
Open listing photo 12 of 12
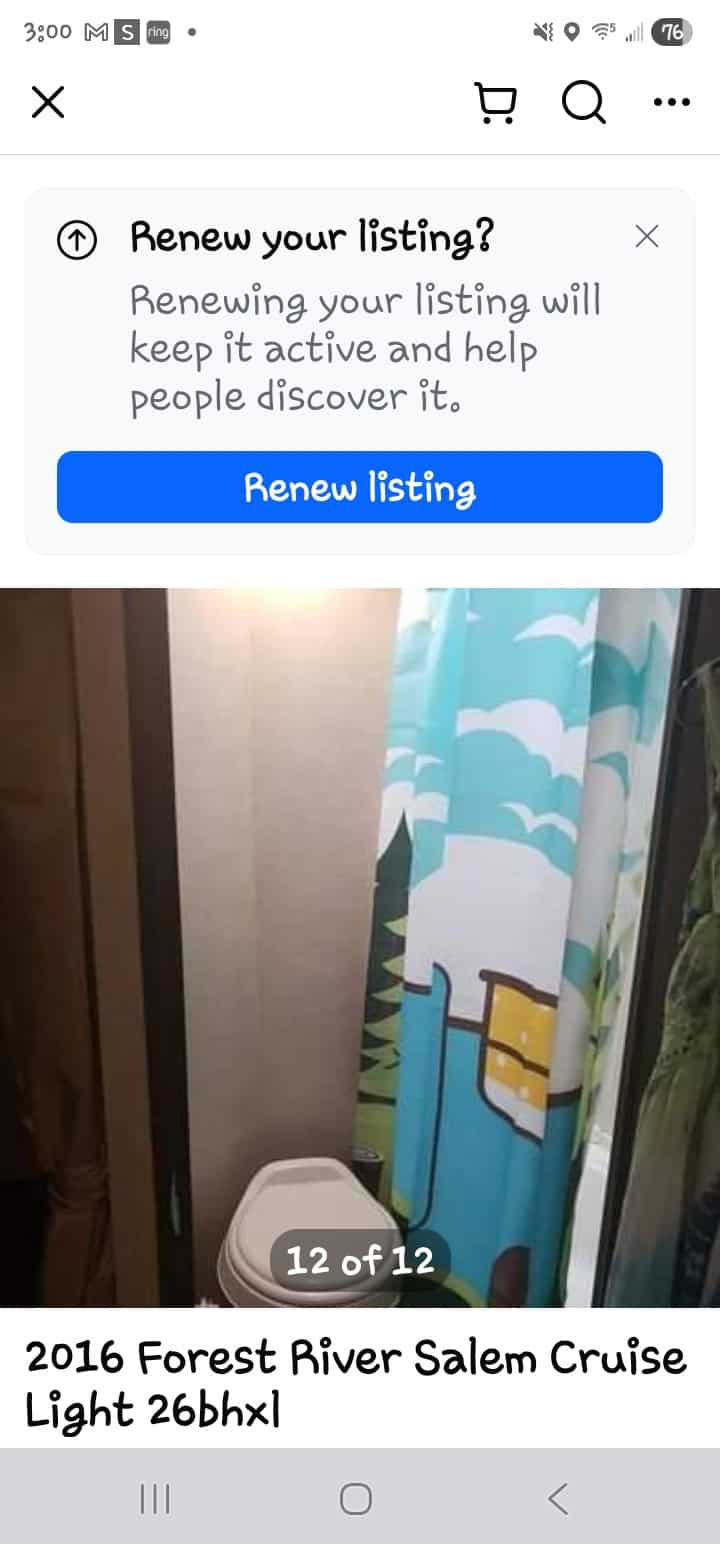(360, 945)
